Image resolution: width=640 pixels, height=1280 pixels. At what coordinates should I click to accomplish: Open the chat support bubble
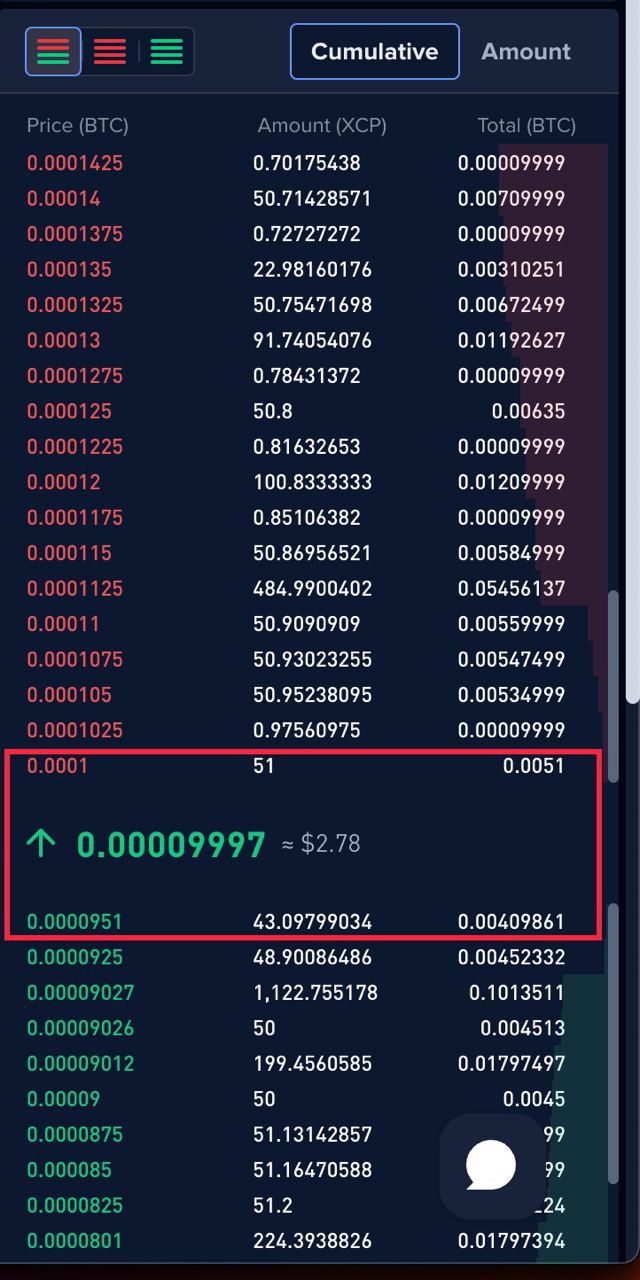coord(491,1166)
